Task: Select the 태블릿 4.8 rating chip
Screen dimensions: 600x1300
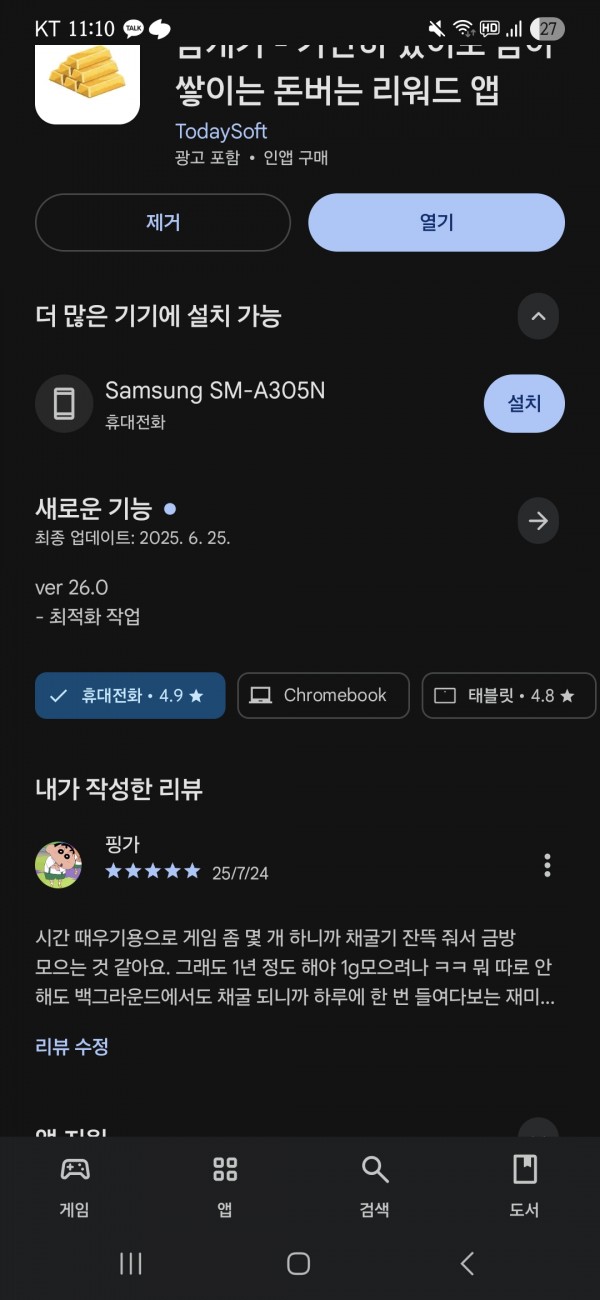Action: [509, 695]
